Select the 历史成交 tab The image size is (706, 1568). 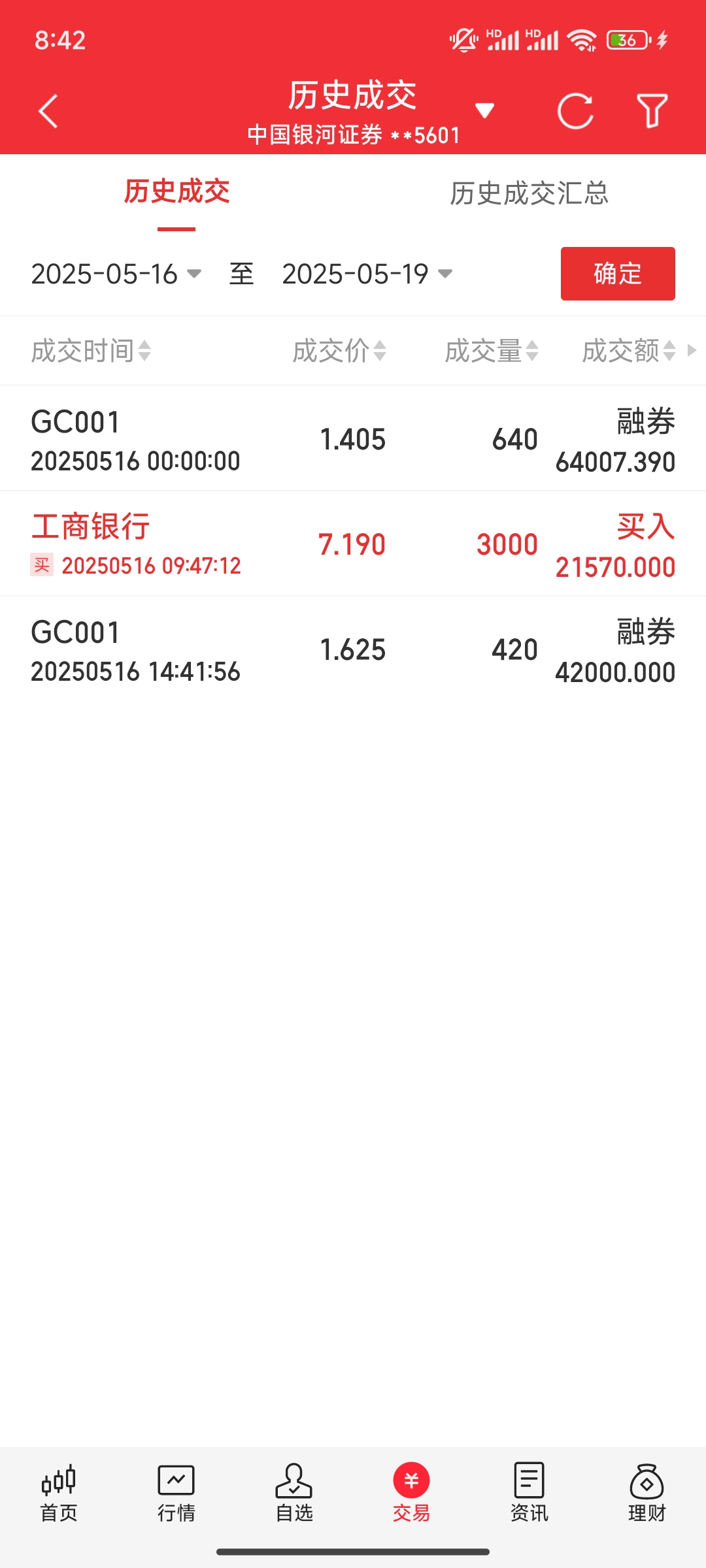point(176,192)
